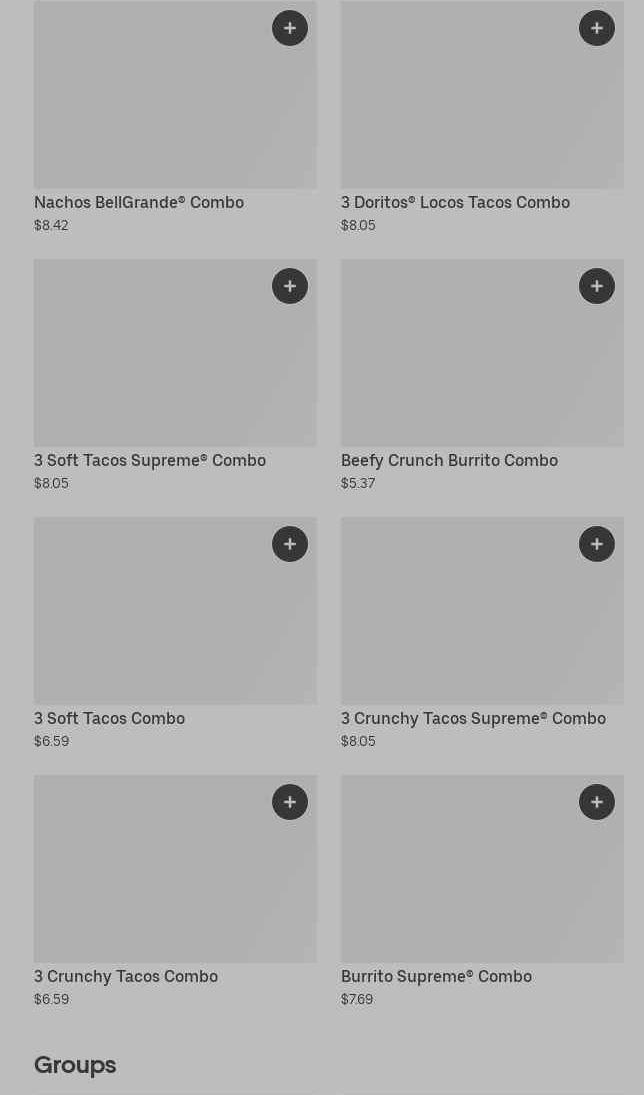The height and width of the screenshot is (1095, 644).
Task: View Beefy Crunch Burrito Combo details
Action: click(482, 376)
